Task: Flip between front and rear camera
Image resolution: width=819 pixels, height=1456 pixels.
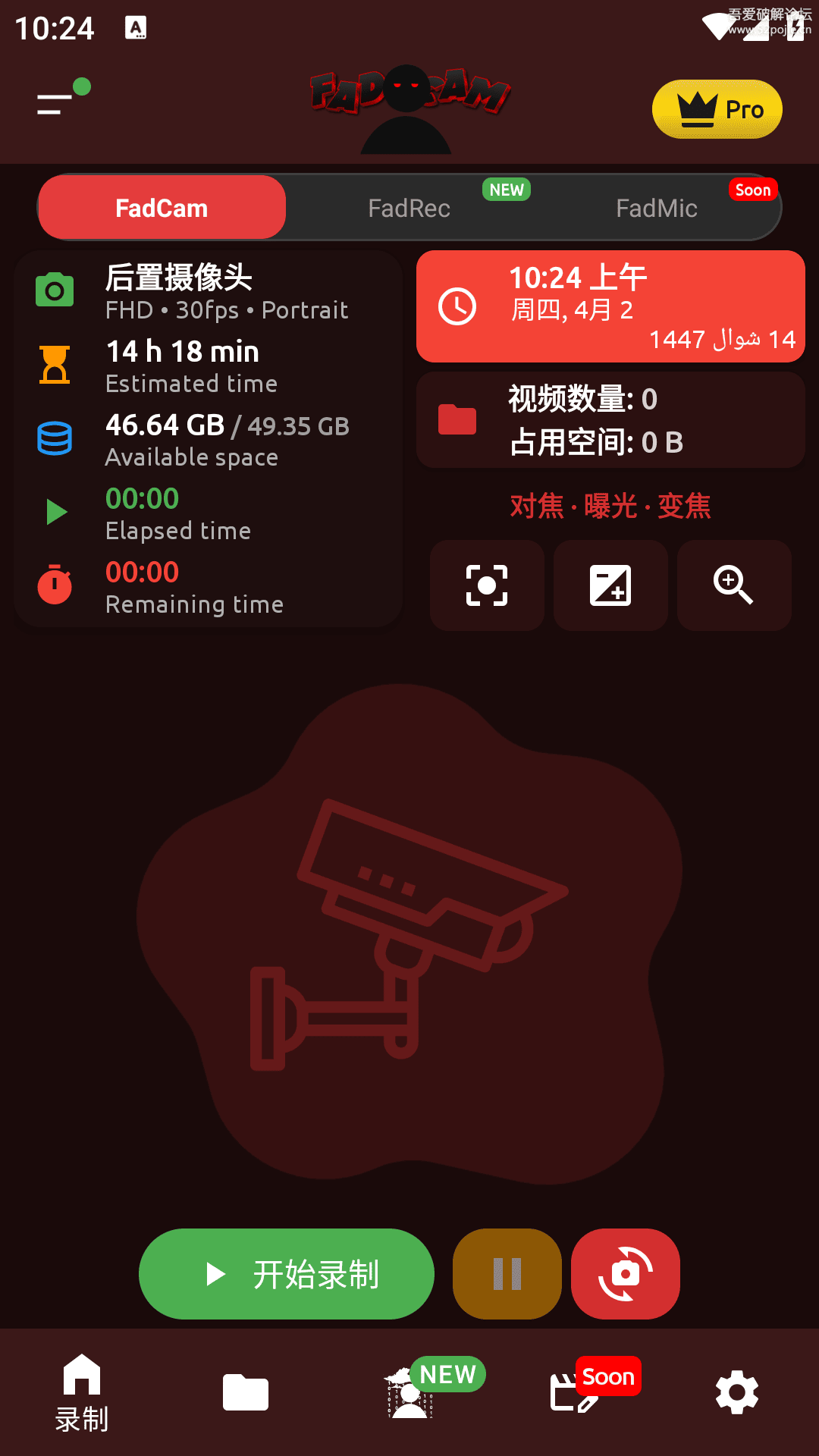Action: click(x=625, y=1274)
